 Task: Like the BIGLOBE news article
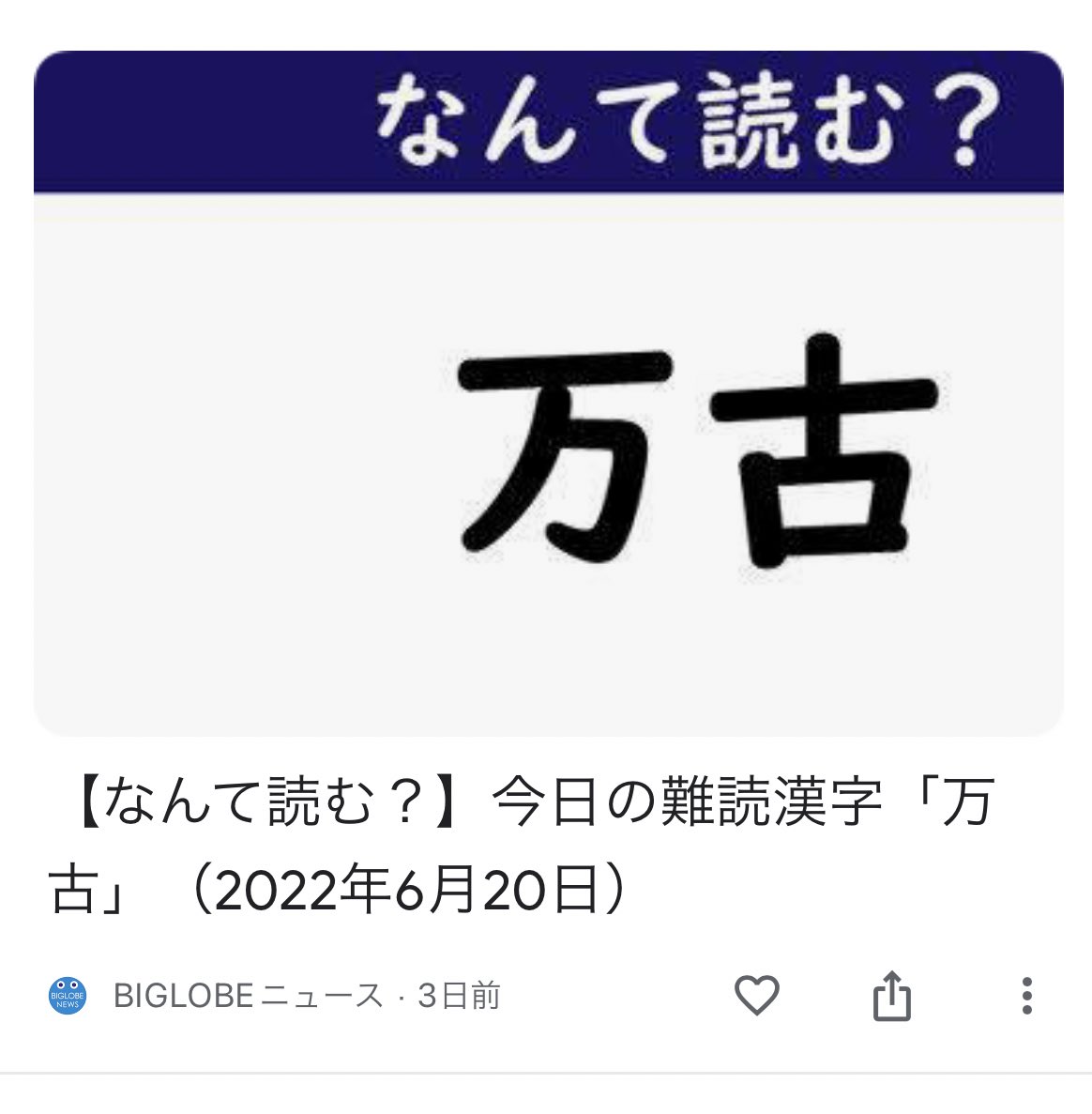(756, 995)
